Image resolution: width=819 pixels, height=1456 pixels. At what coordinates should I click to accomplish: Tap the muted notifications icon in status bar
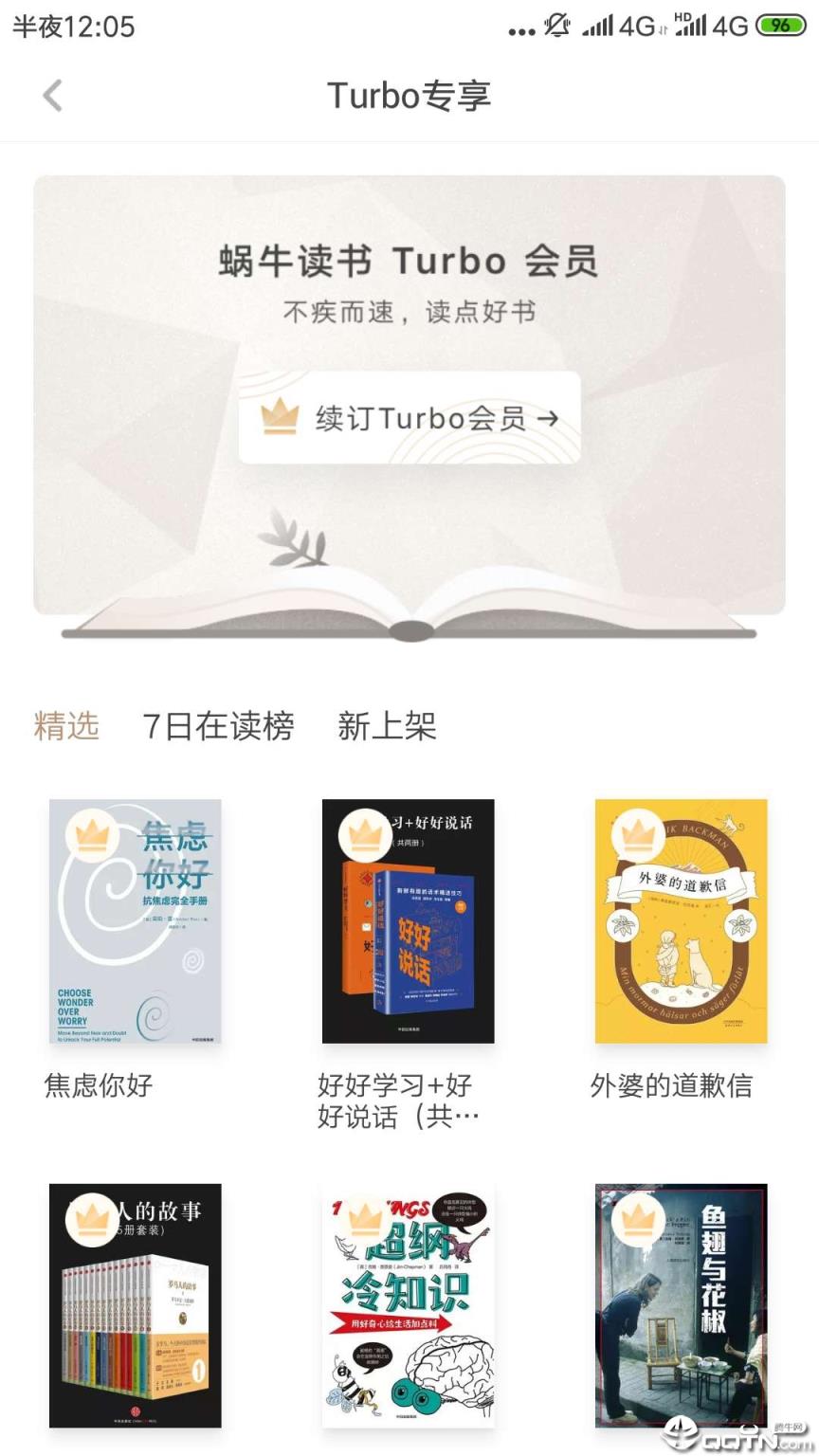pyautogui.click(x=557, y=27)
